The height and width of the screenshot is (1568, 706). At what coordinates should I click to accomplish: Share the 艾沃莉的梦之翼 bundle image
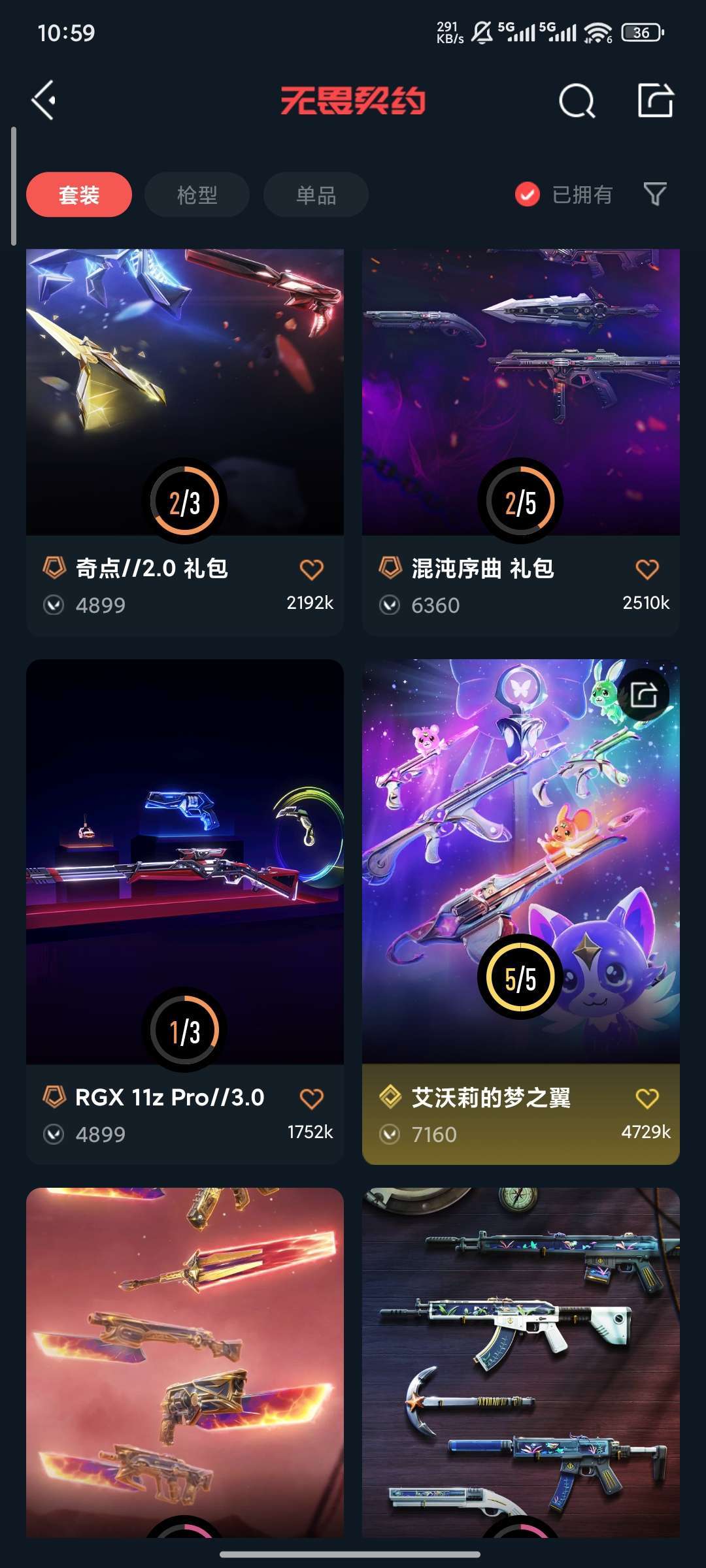pos(644,694)
